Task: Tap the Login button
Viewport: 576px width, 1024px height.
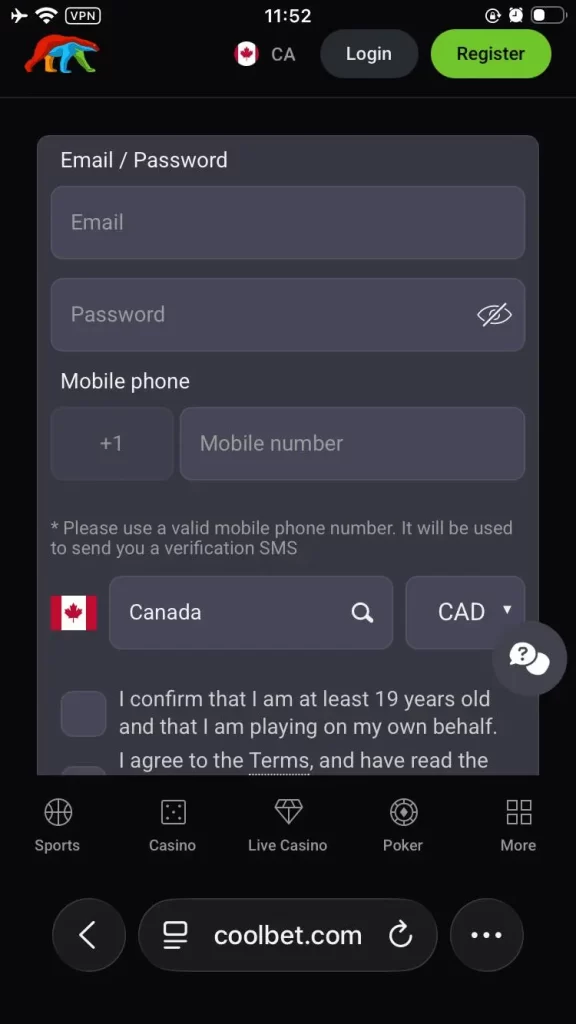Action: point(369,54)
